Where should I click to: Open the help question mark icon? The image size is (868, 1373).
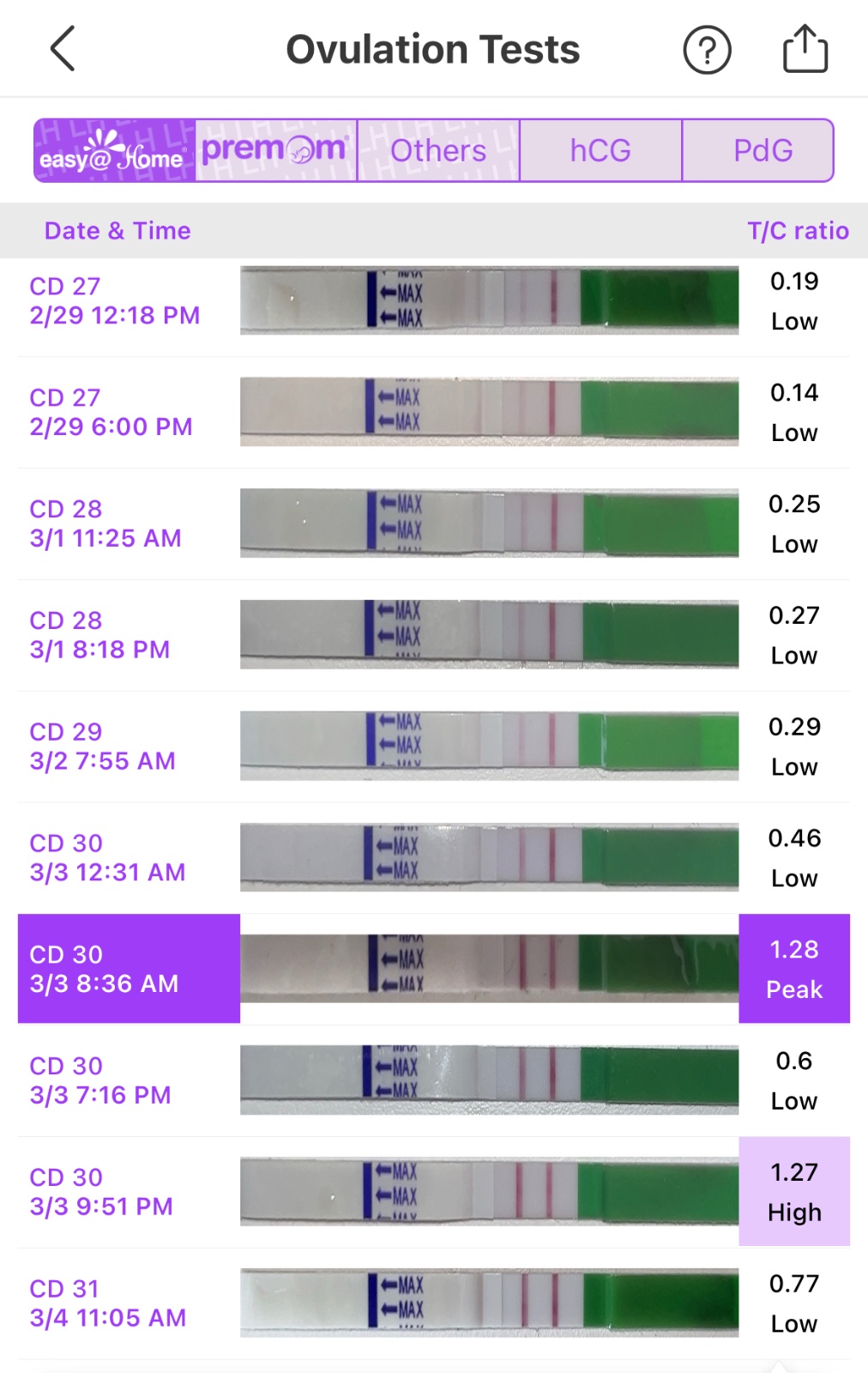[x=707, y=50]
